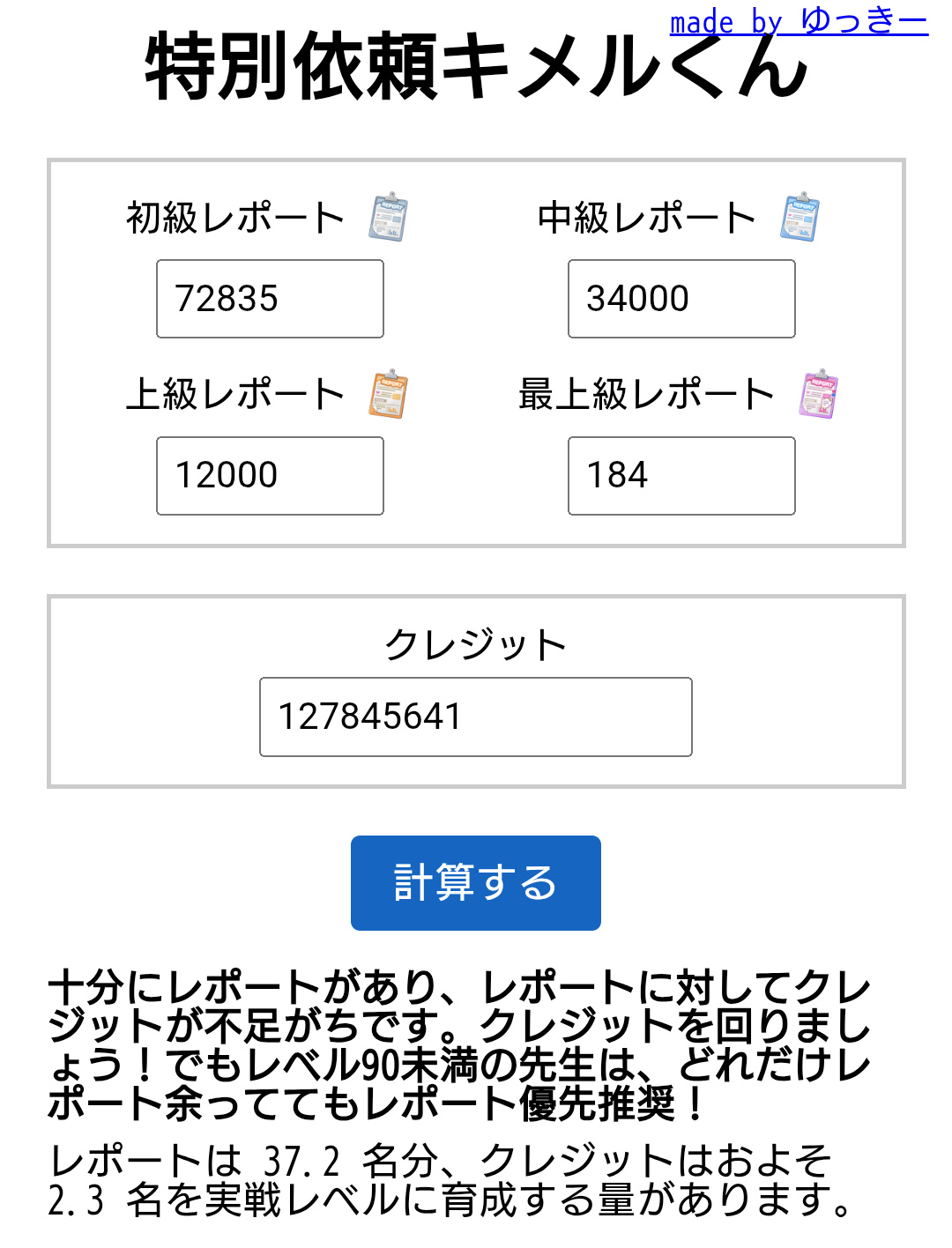Image resolution: width=952 pixels, height=1248 pixels.
Task: Change the 最上級レポート value
Action: pyautogui.click(x=681, y=476)
